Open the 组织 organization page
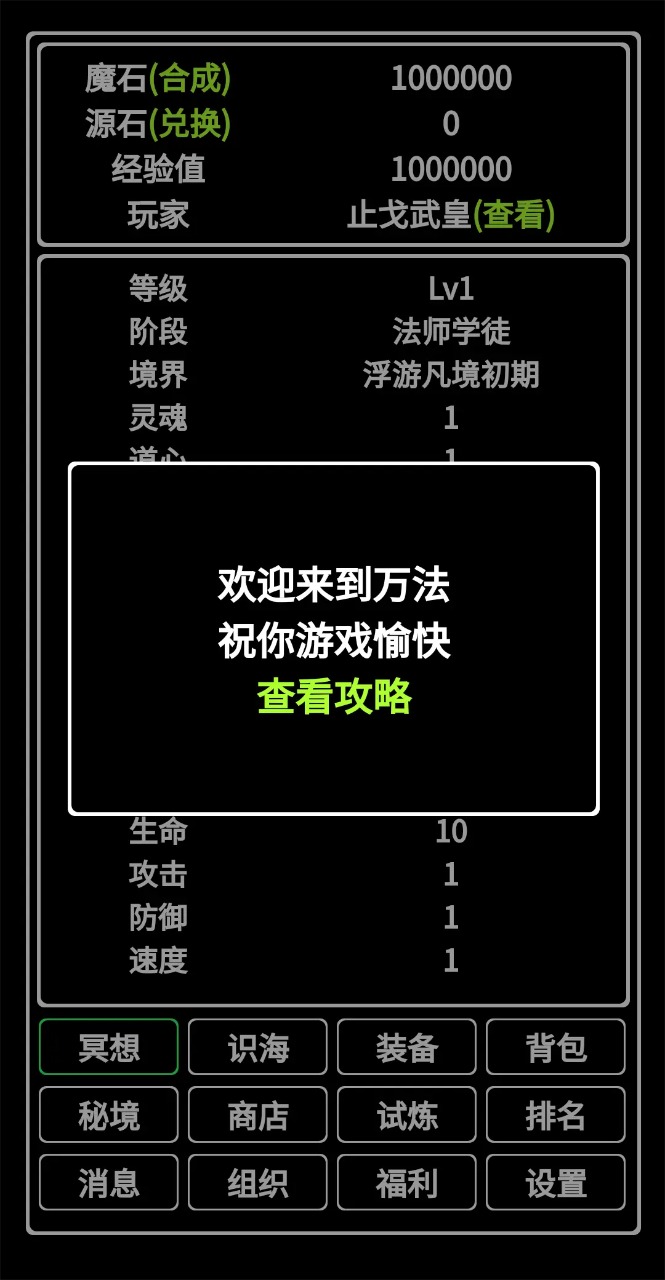Image resolution: width=665 pixels, height=1280 pixels. click(x=258, y=1183)
